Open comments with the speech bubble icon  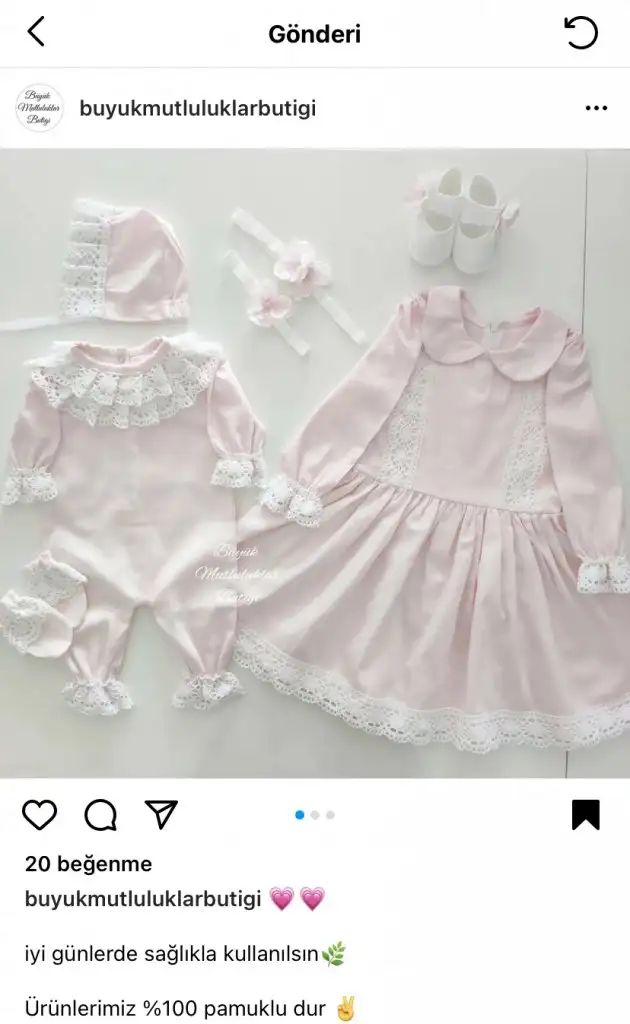[100, 815]
